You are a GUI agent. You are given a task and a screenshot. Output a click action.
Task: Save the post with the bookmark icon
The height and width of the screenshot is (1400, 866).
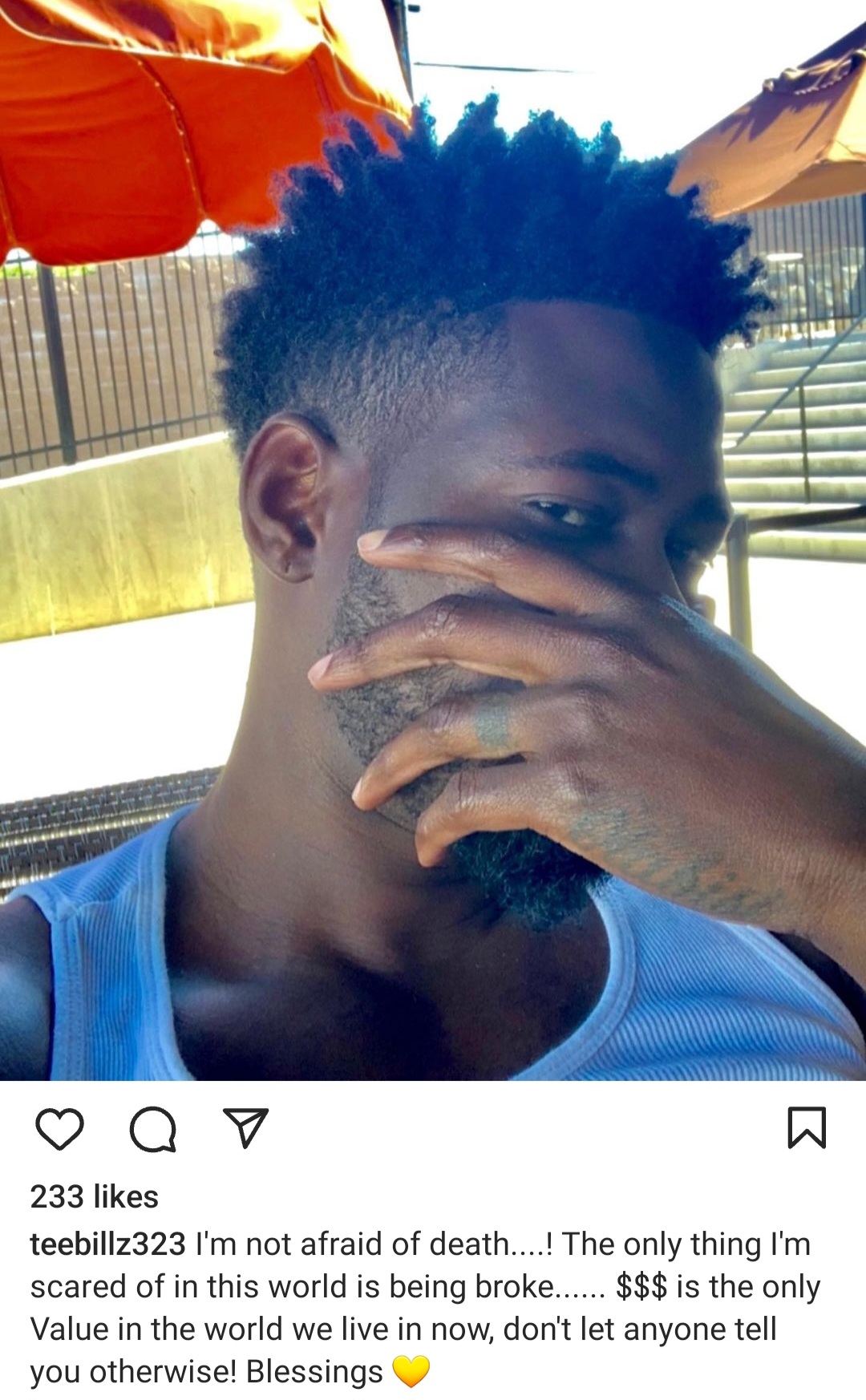[x=806, y=1128]
